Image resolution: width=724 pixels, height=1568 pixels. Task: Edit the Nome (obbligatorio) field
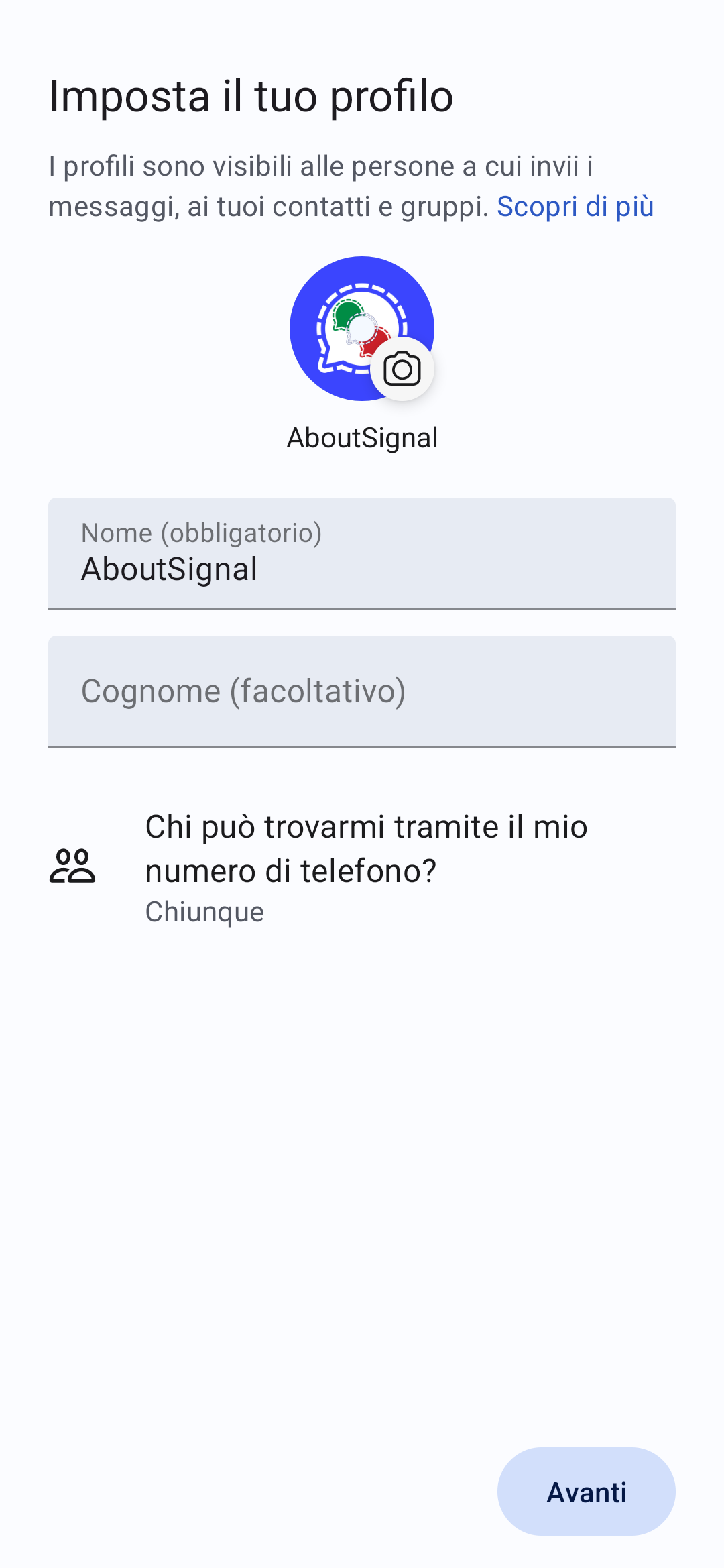[362, 554]
